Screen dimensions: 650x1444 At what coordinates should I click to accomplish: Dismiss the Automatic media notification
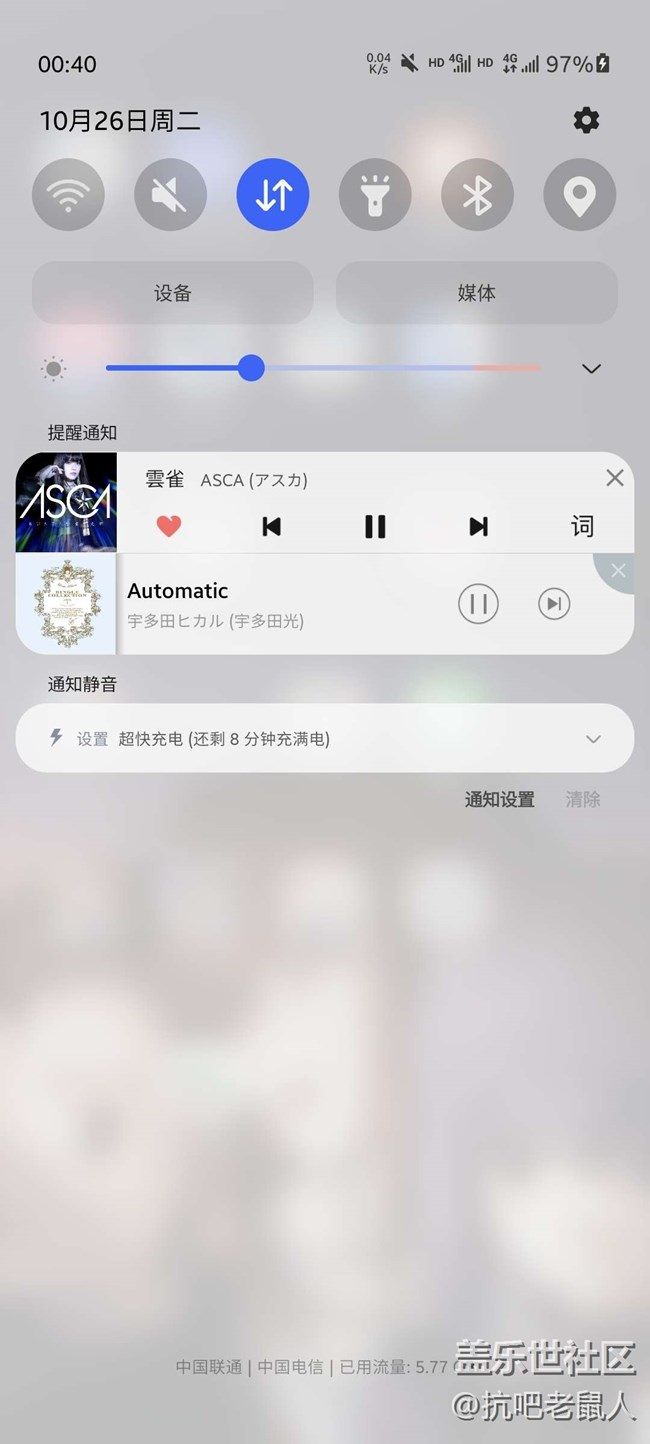[x=618, y=571]
